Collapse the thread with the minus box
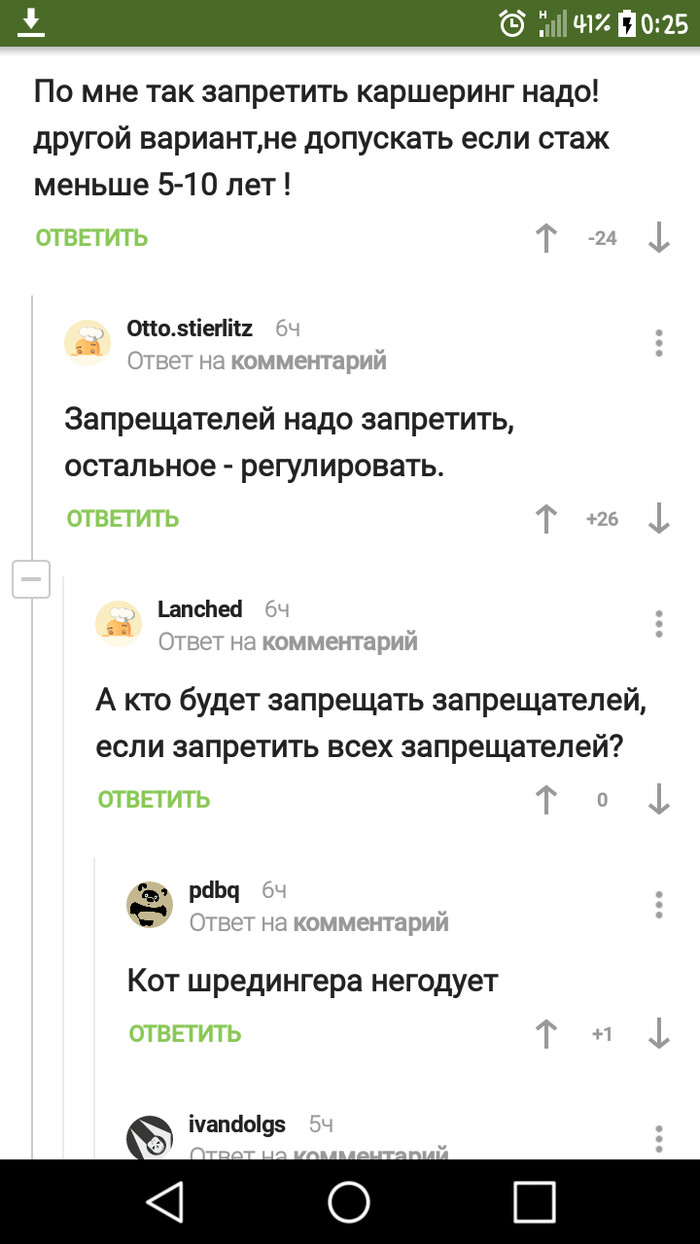Viewport: 700px width, 1244px height. (31, 579)
